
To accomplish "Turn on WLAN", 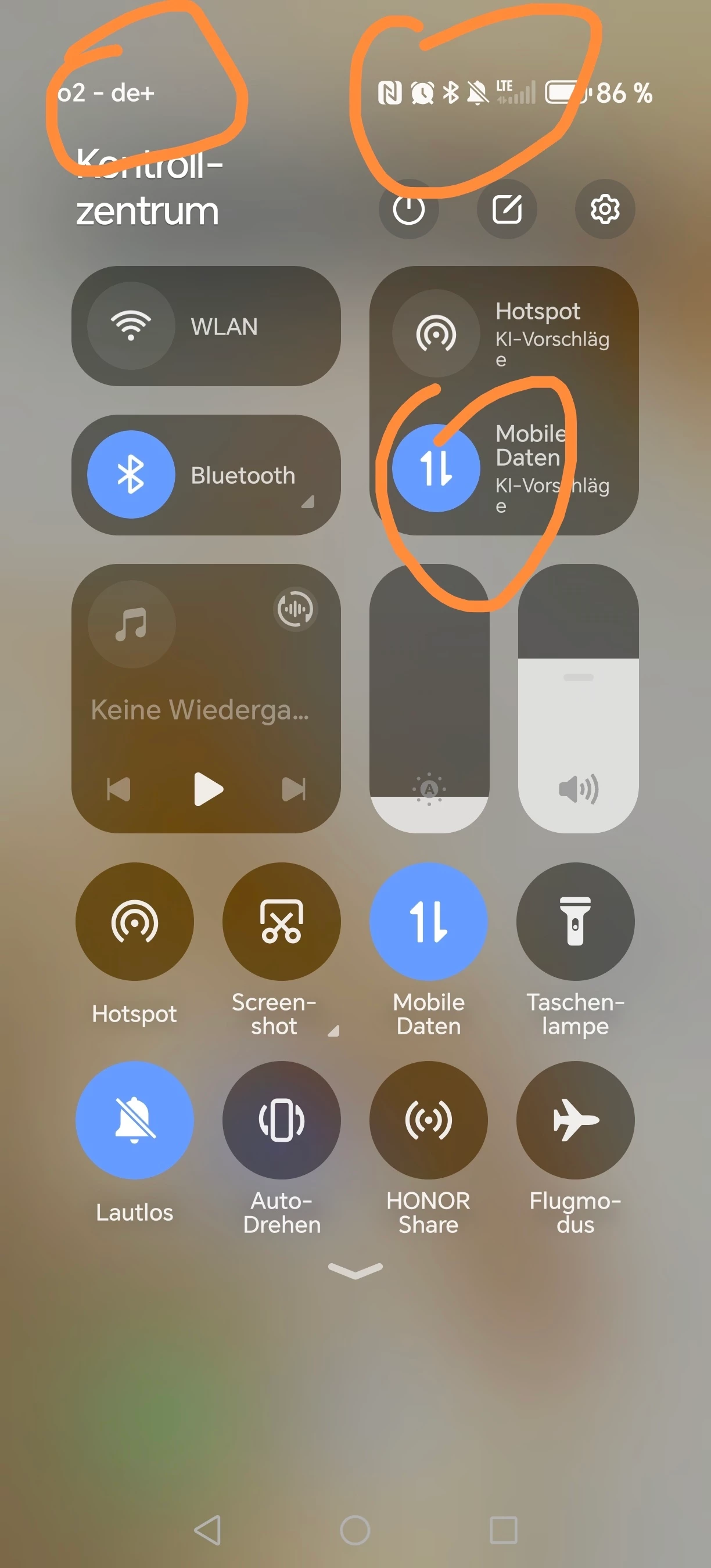I will [131, 326].
